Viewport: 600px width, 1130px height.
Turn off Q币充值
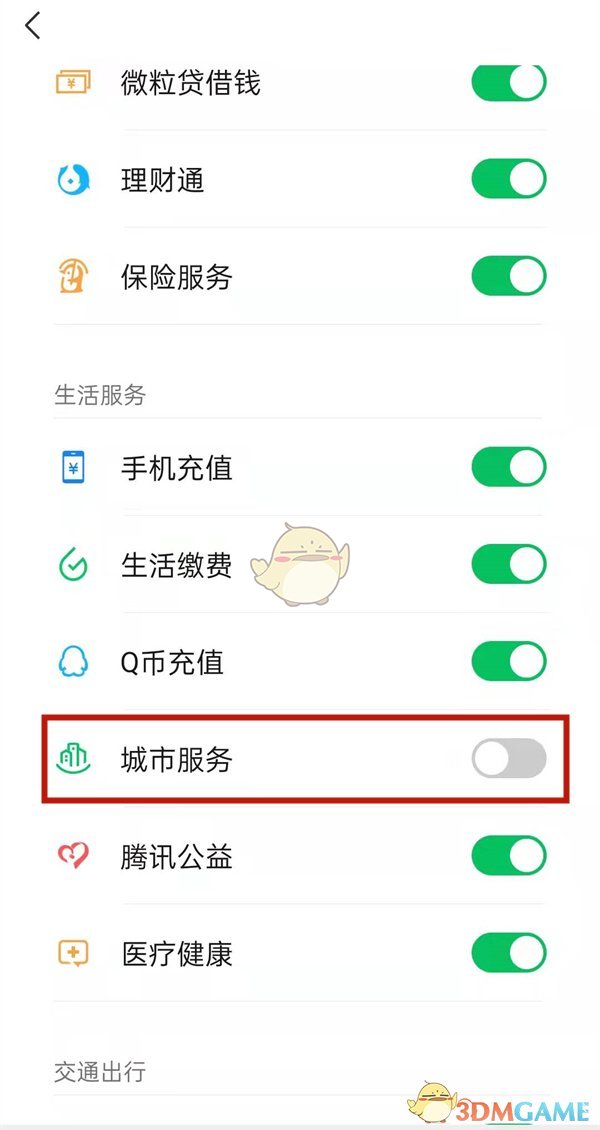point(509,661)
